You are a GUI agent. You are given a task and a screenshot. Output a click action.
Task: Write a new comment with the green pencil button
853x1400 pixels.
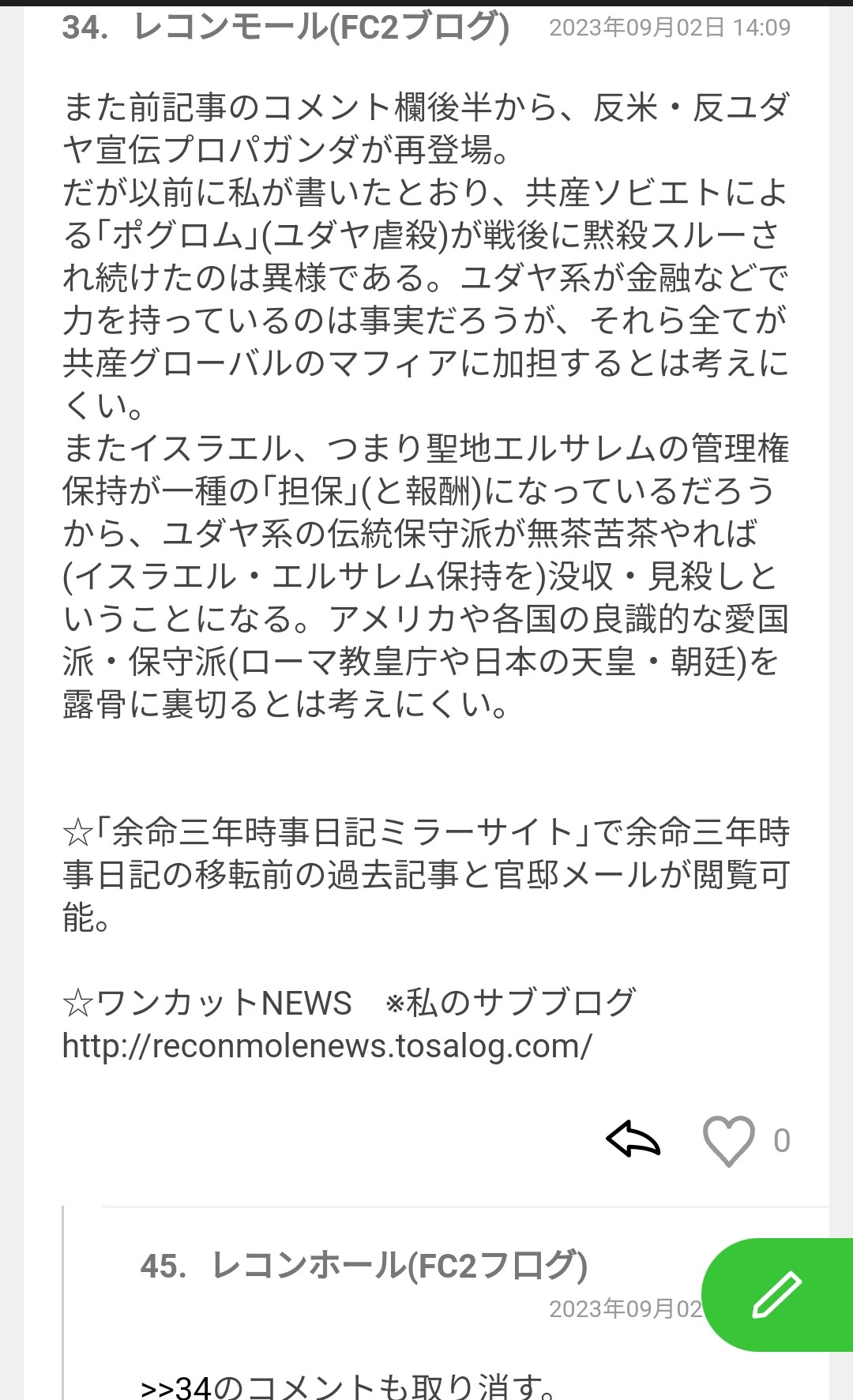(777, 1295)
